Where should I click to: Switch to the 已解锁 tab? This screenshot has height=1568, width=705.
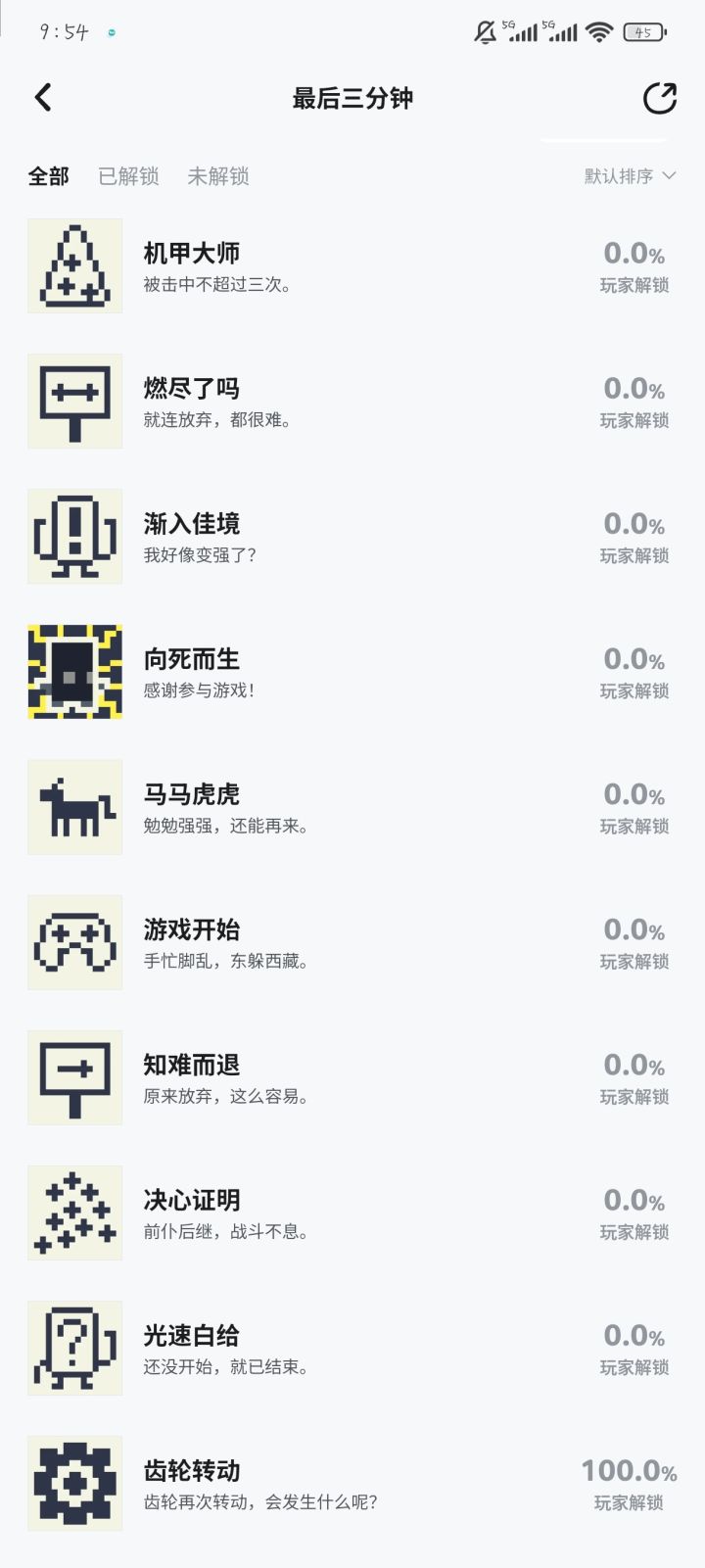pos(128,176)
